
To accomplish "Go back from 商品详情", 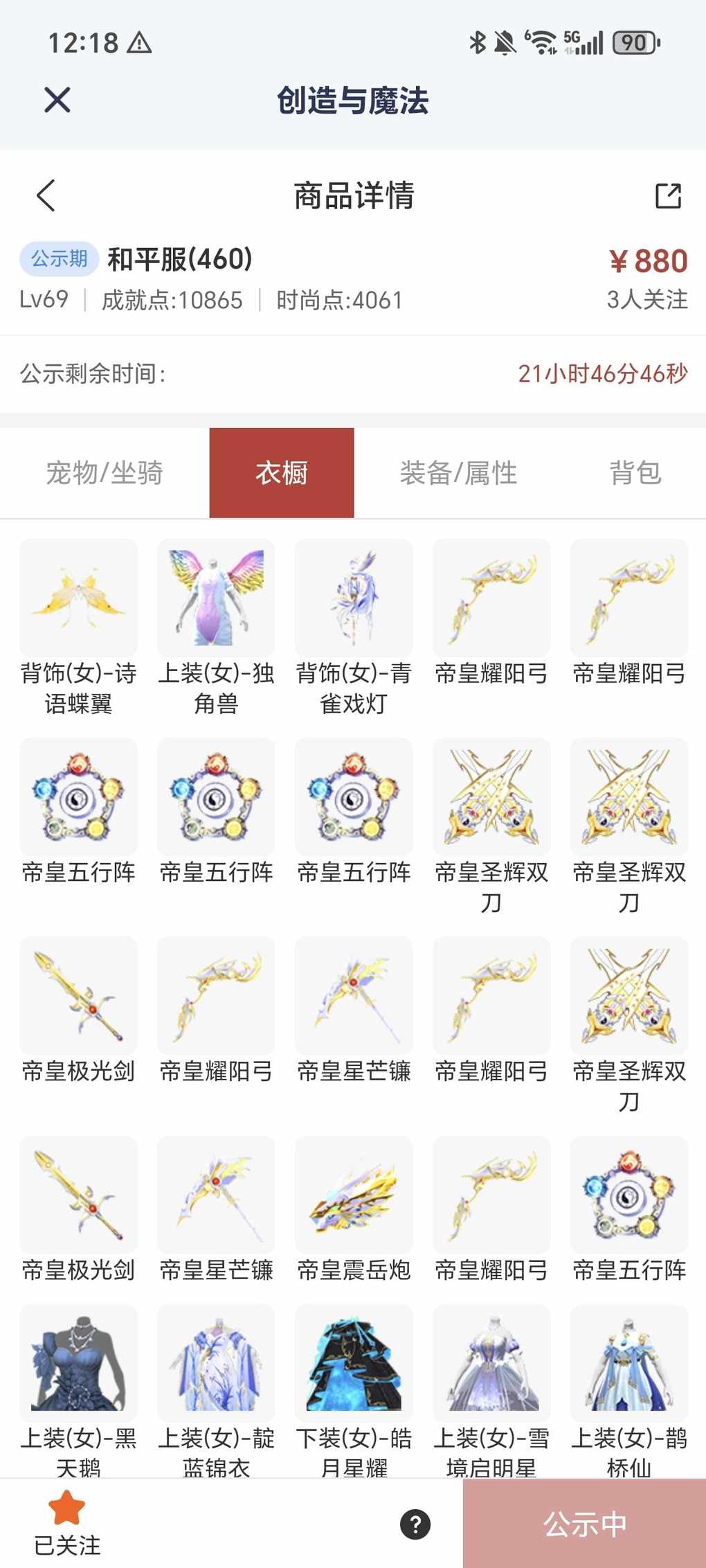I will (x=46, y=195).
